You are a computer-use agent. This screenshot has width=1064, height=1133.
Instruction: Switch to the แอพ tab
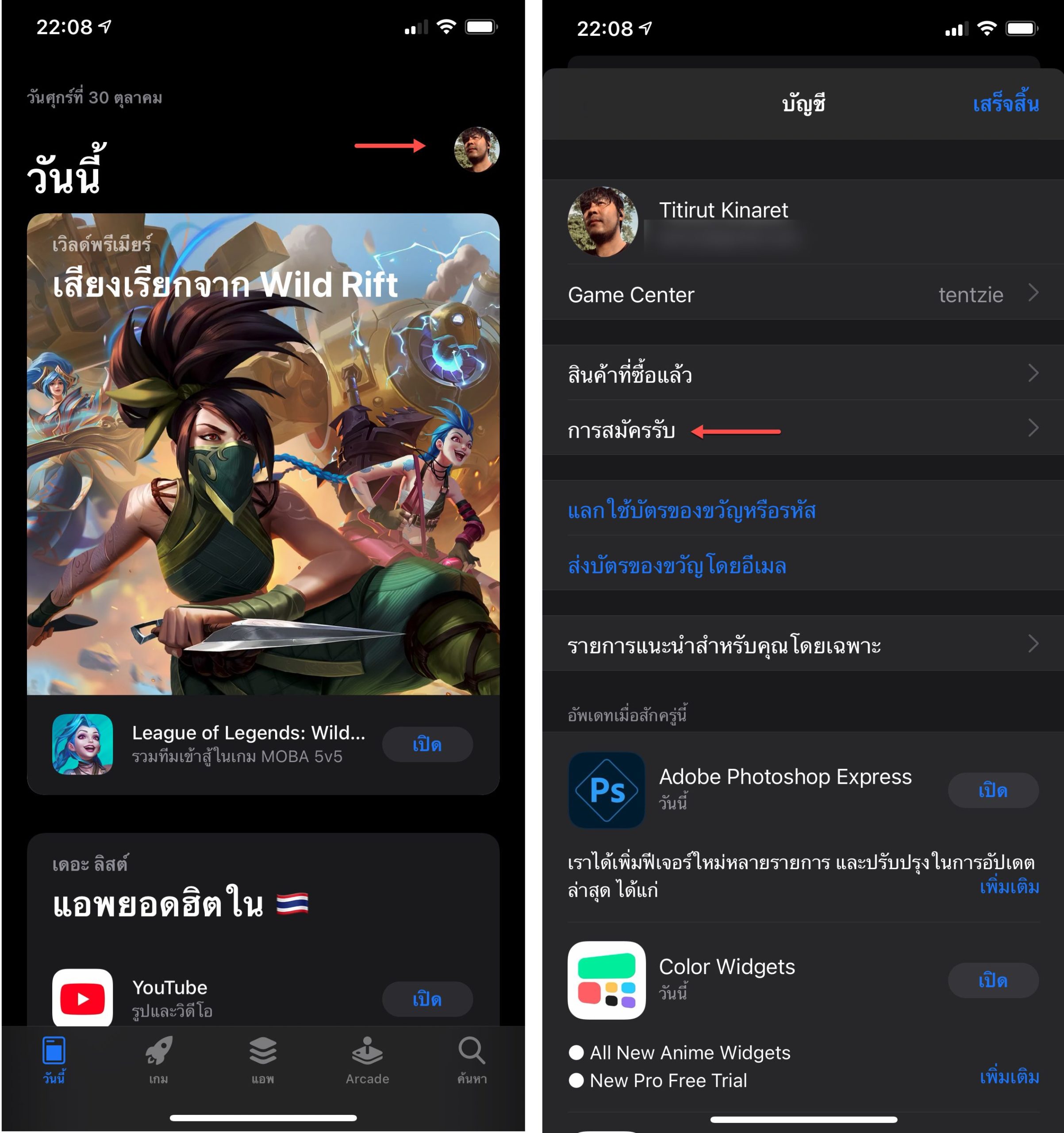point(263,1060)
